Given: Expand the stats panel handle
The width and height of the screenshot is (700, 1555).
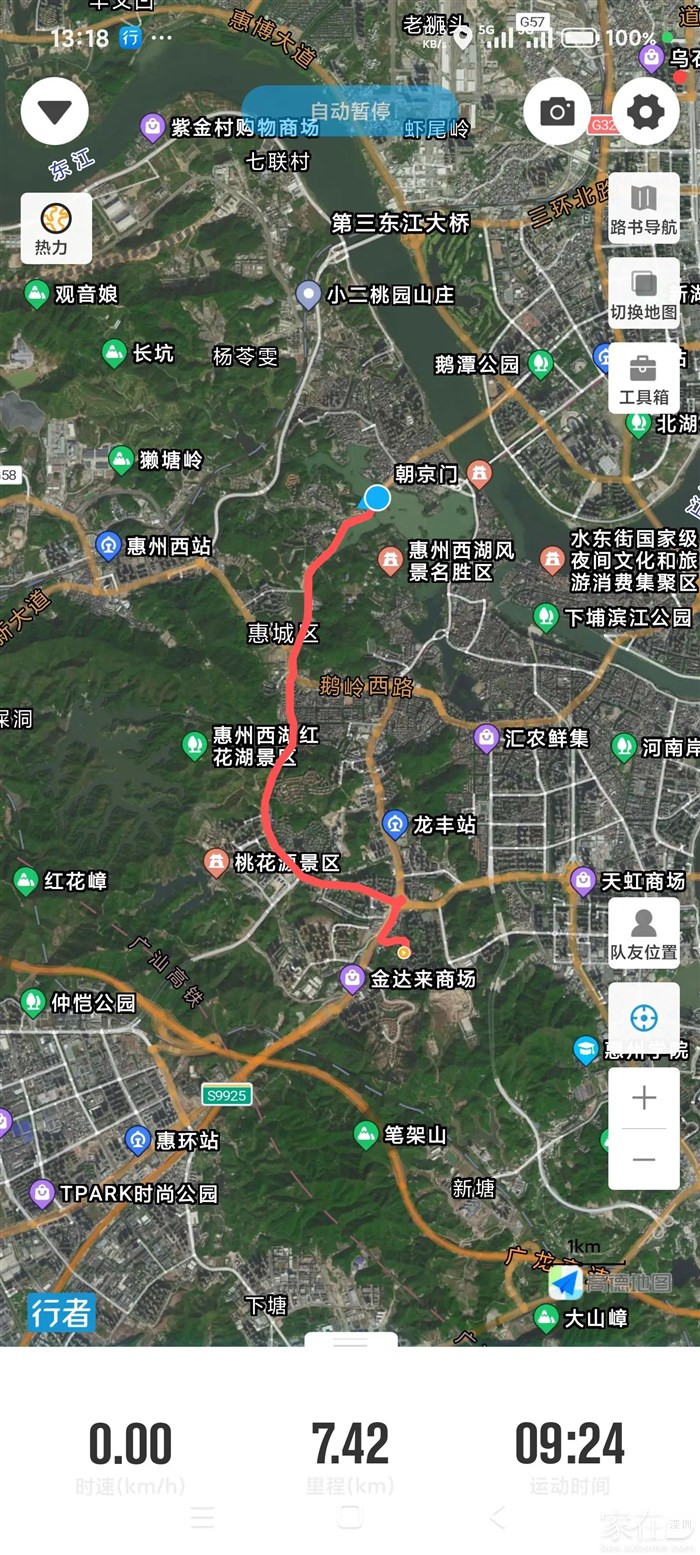Looking at the screenshot, I should coord(350,1340).
